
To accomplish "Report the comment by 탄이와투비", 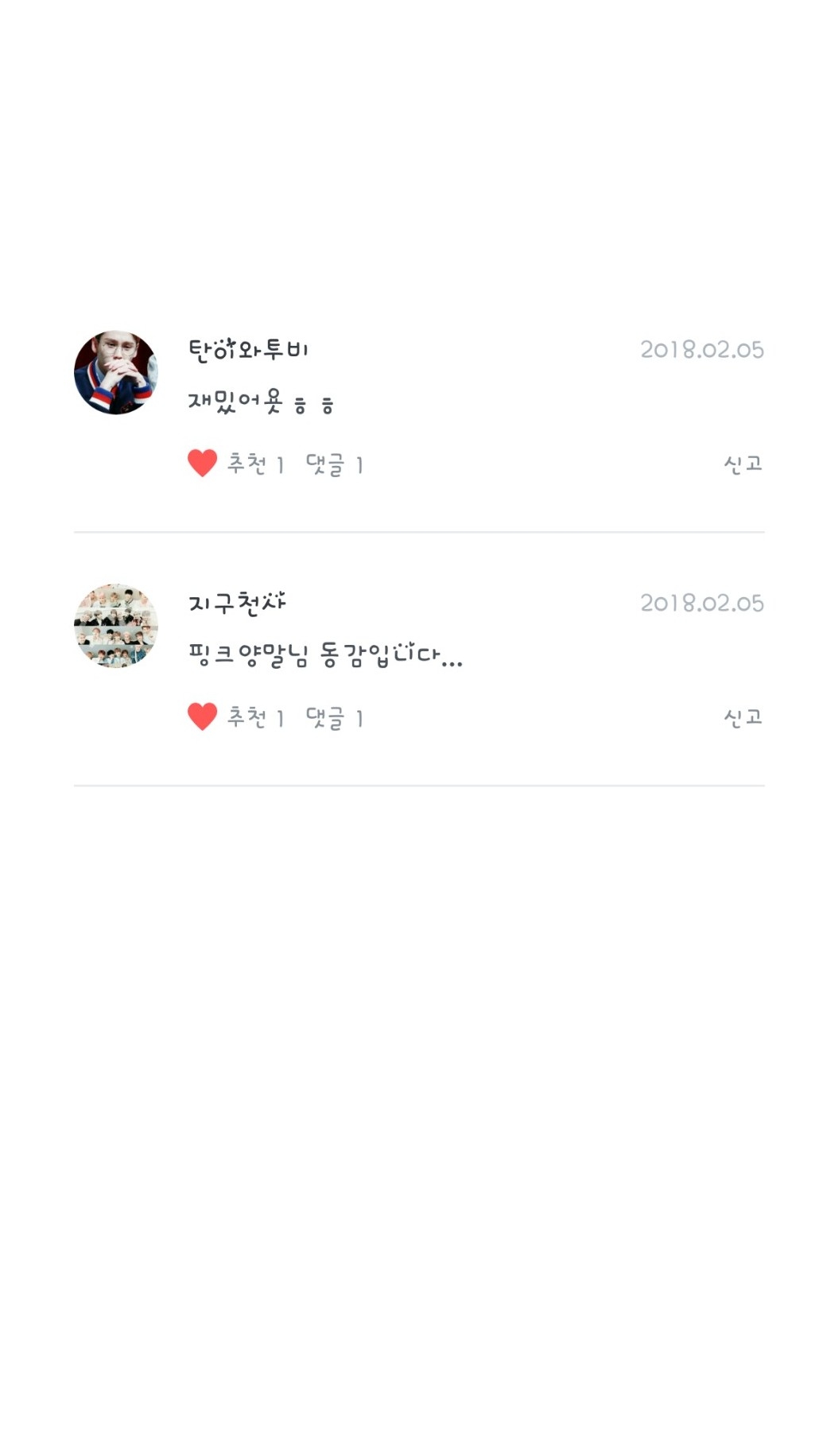I will pos(743,464).
